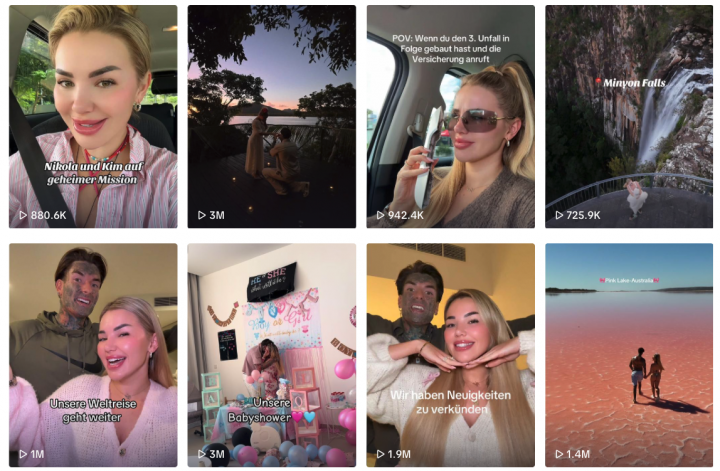Open the Pink Lake Australia video

pos(629,355)
